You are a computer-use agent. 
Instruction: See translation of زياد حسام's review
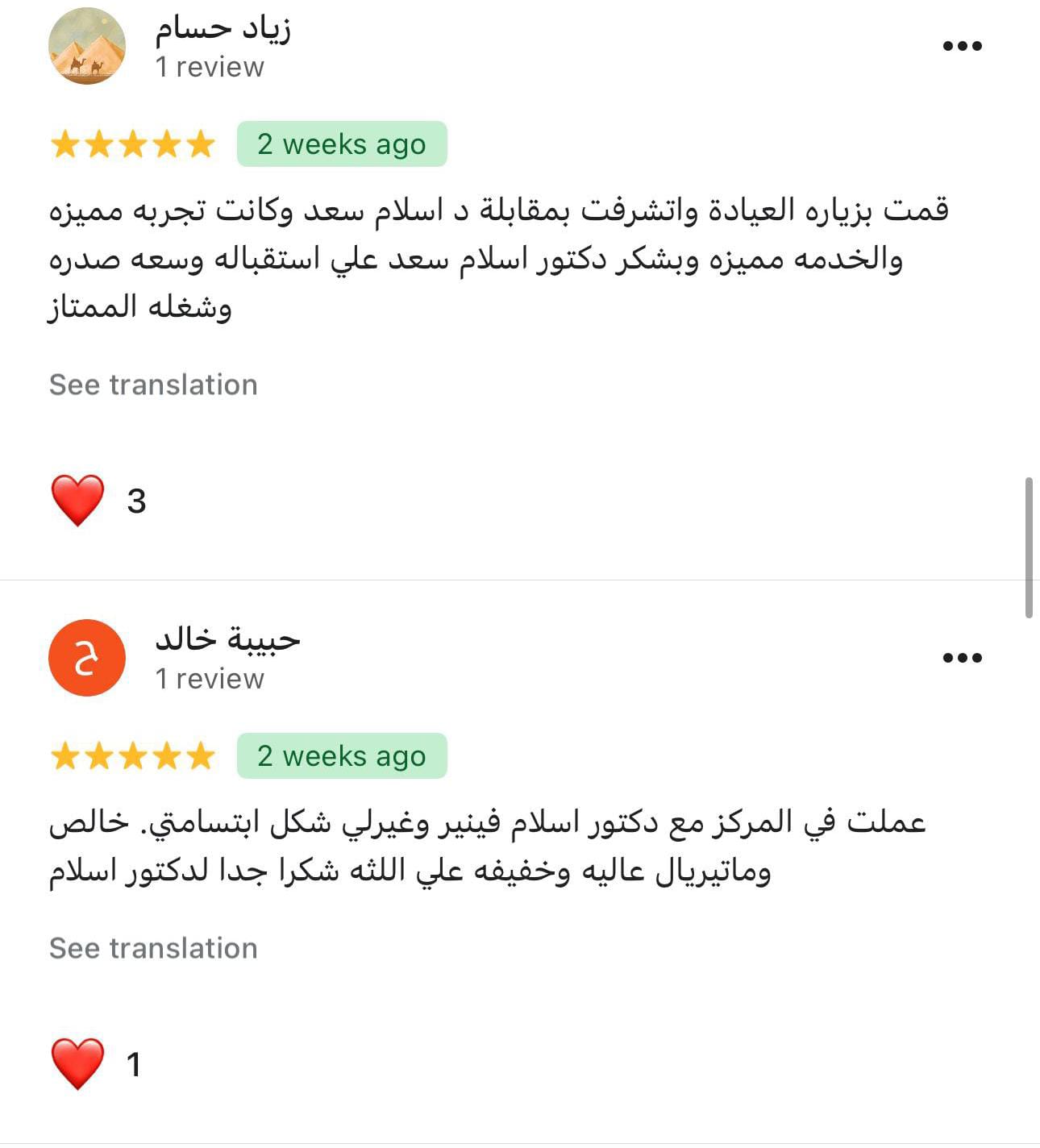[153, 385]
